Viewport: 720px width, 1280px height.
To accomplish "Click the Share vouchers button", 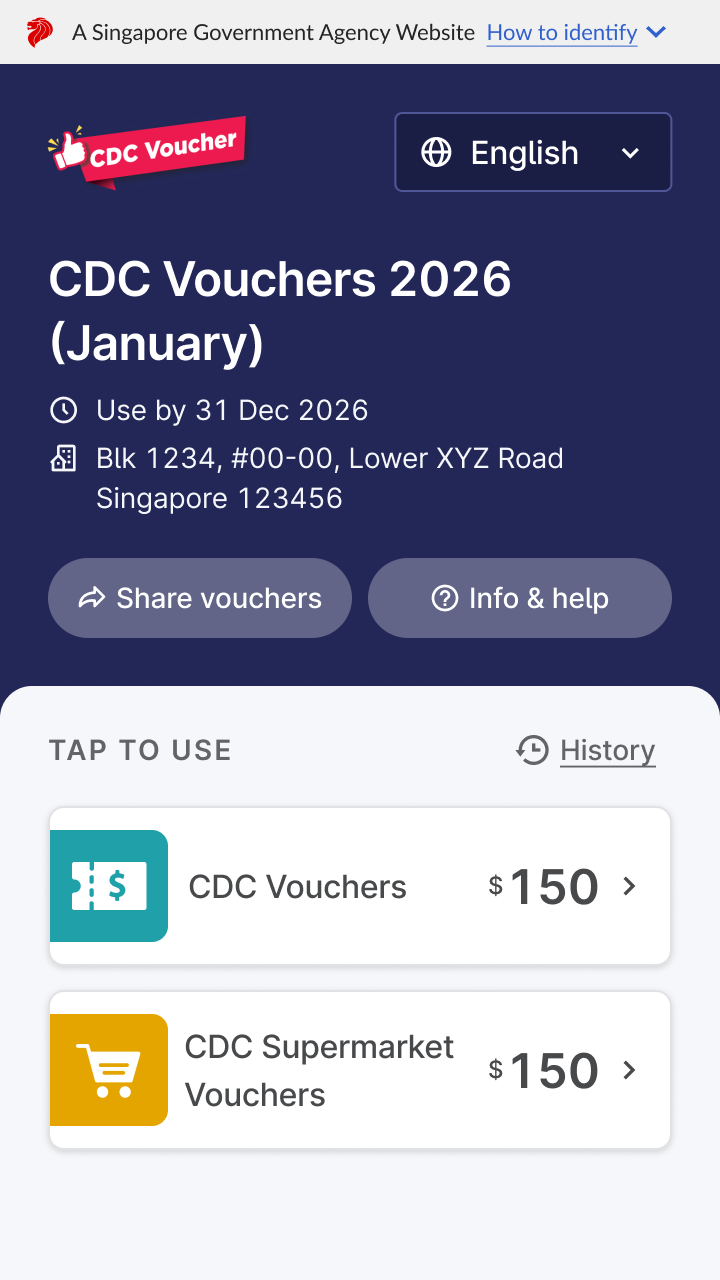I will [x=199, y=598].
